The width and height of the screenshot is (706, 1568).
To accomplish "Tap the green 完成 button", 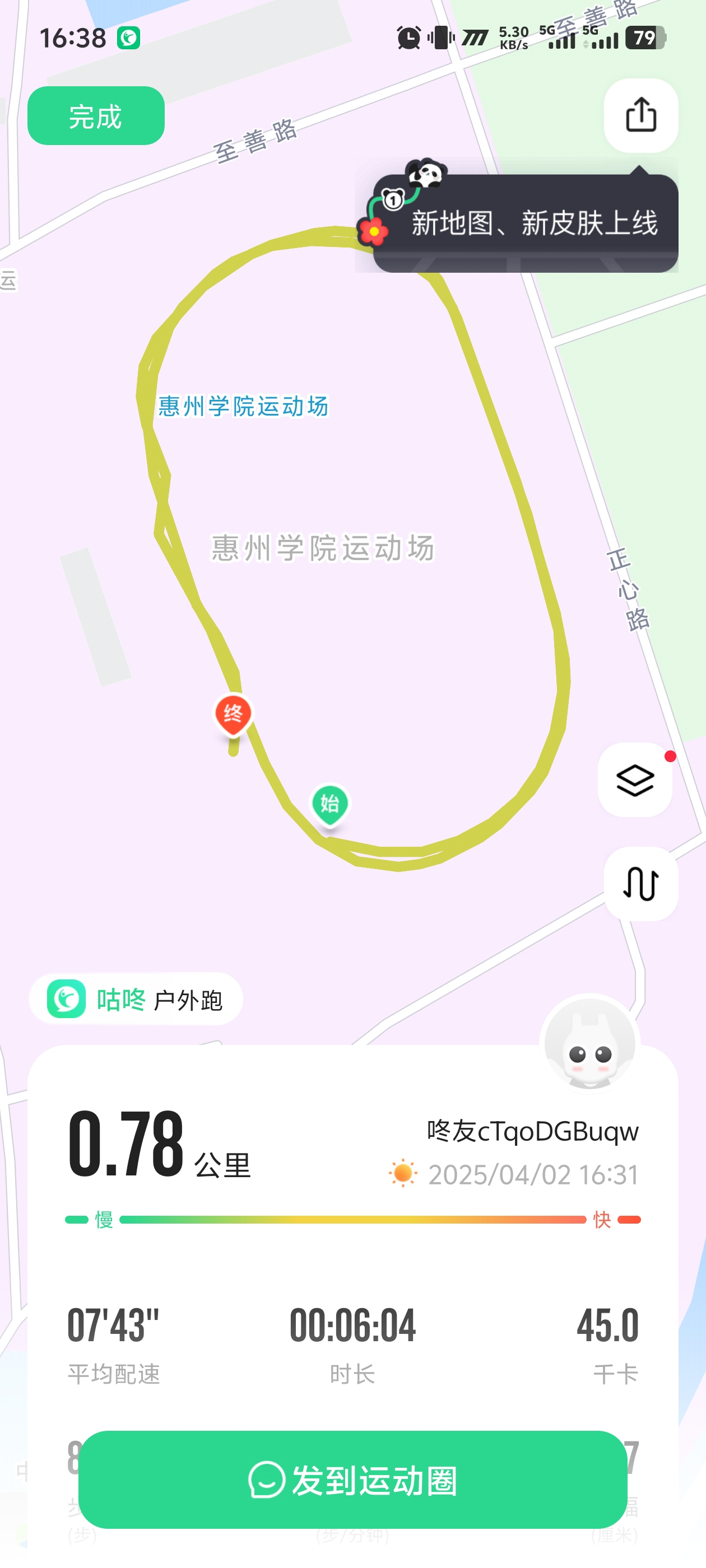I will point(96,116).
